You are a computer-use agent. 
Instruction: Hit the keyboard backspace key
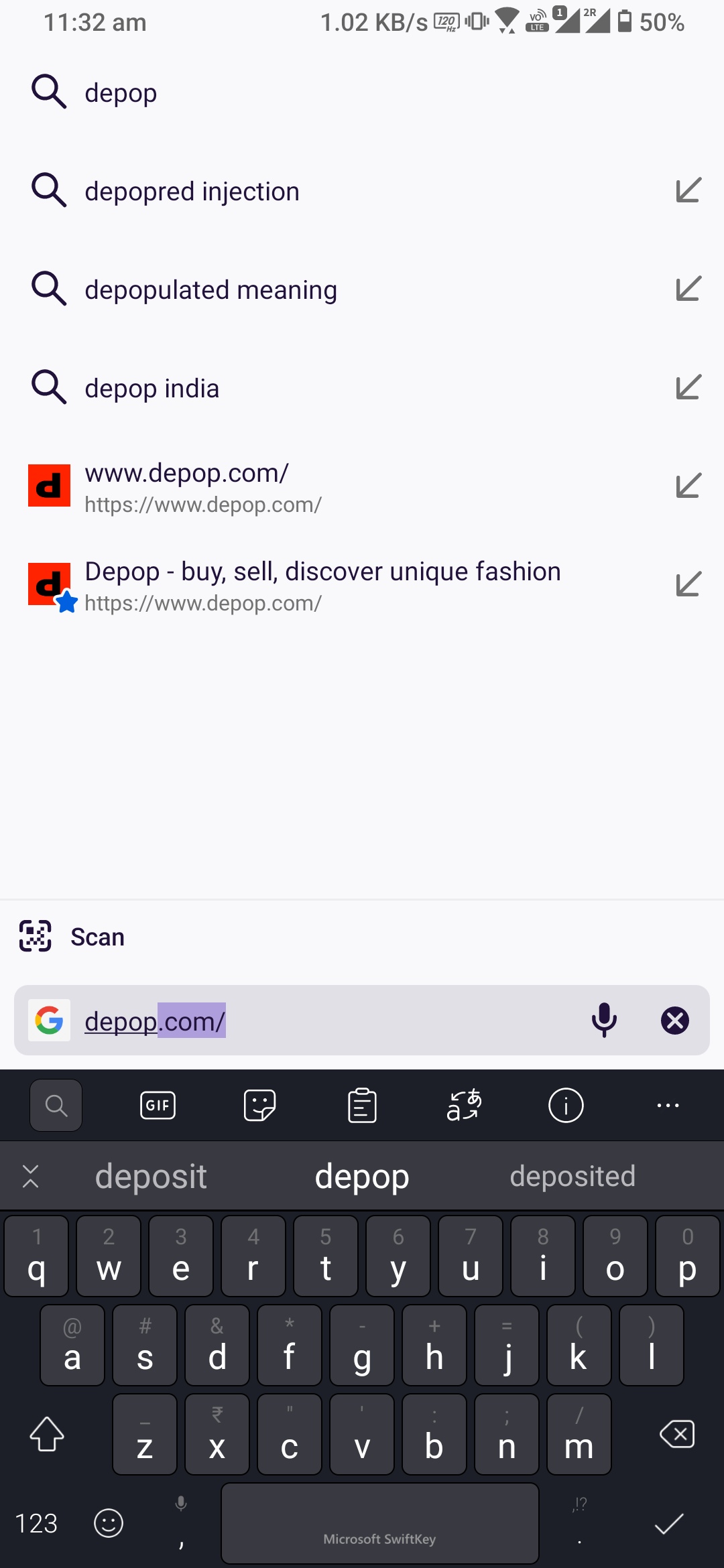[x=677, y=1435]
